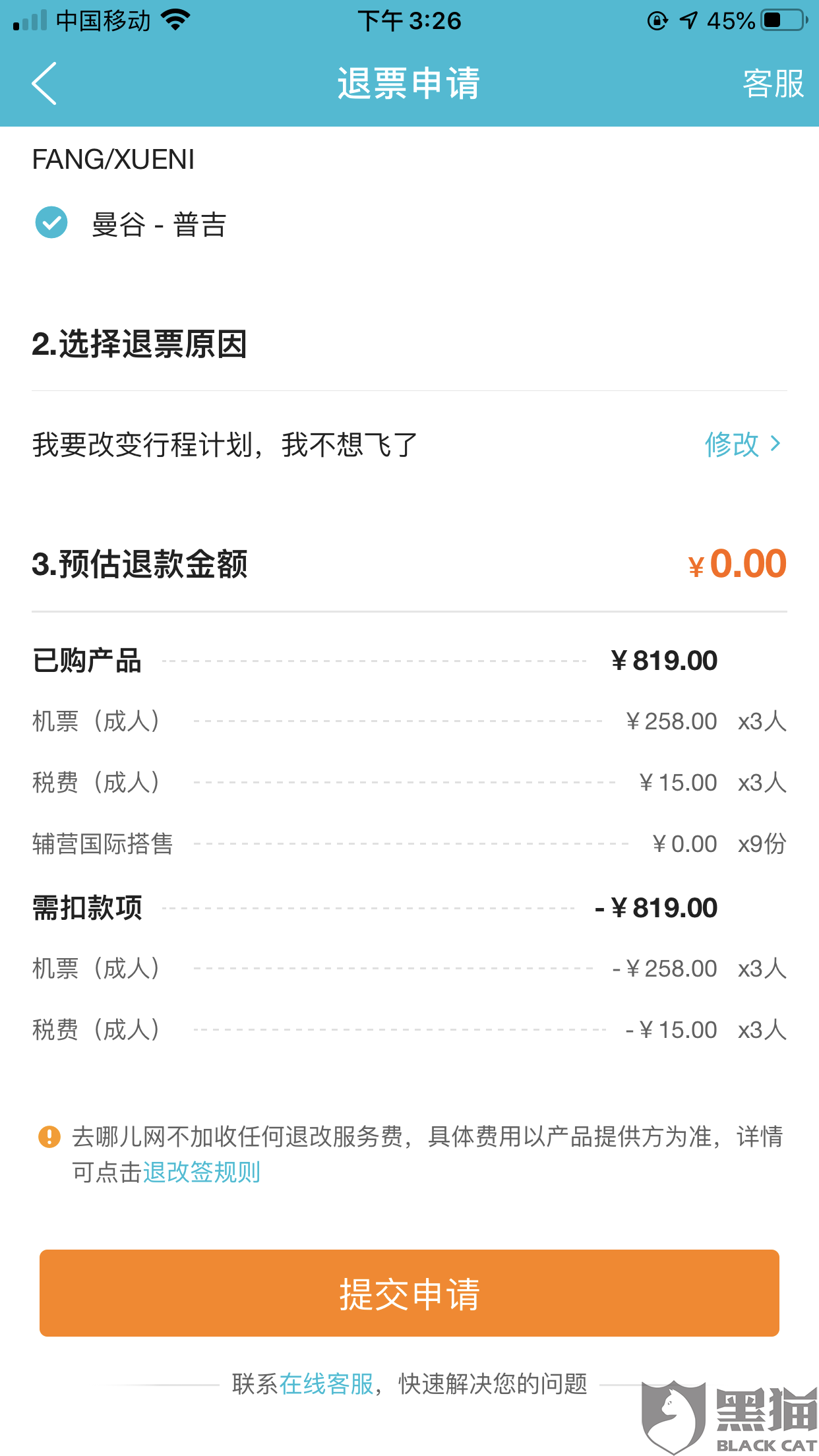Go back from the 退票申请 page

coord(44,84)
